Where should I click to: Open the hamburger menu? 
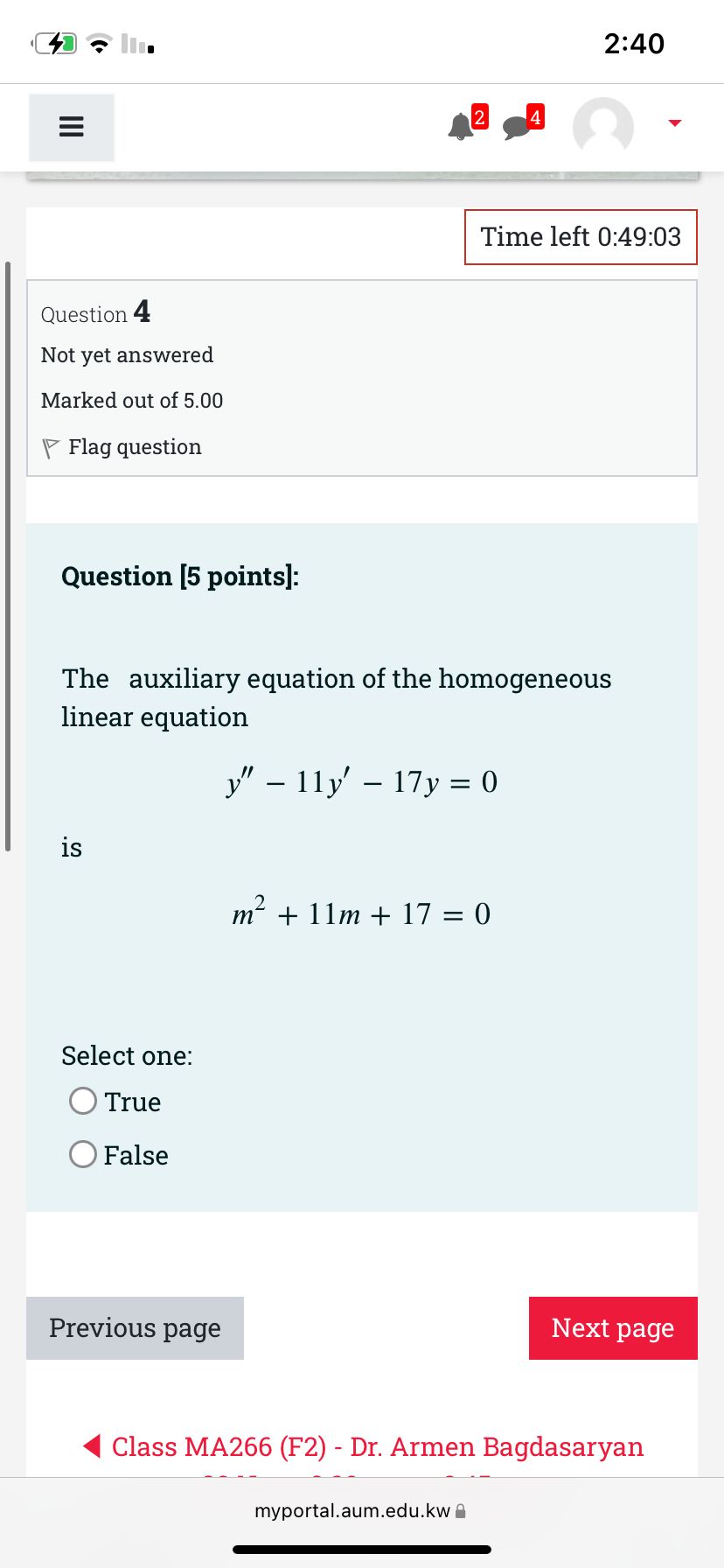point(71,127)
